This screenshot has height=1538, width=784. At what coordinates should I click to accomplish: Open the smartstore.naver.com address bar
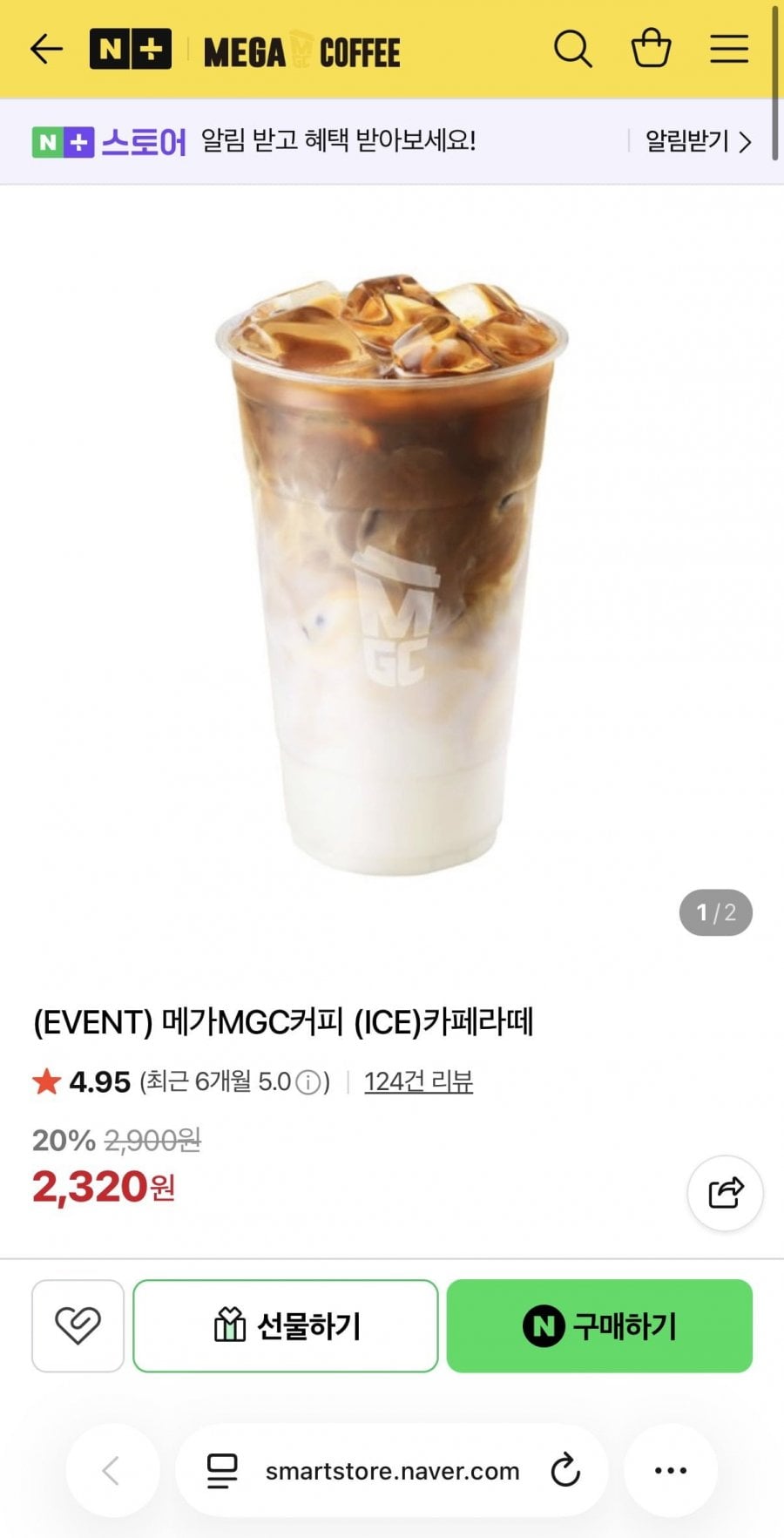[392, 1471]
